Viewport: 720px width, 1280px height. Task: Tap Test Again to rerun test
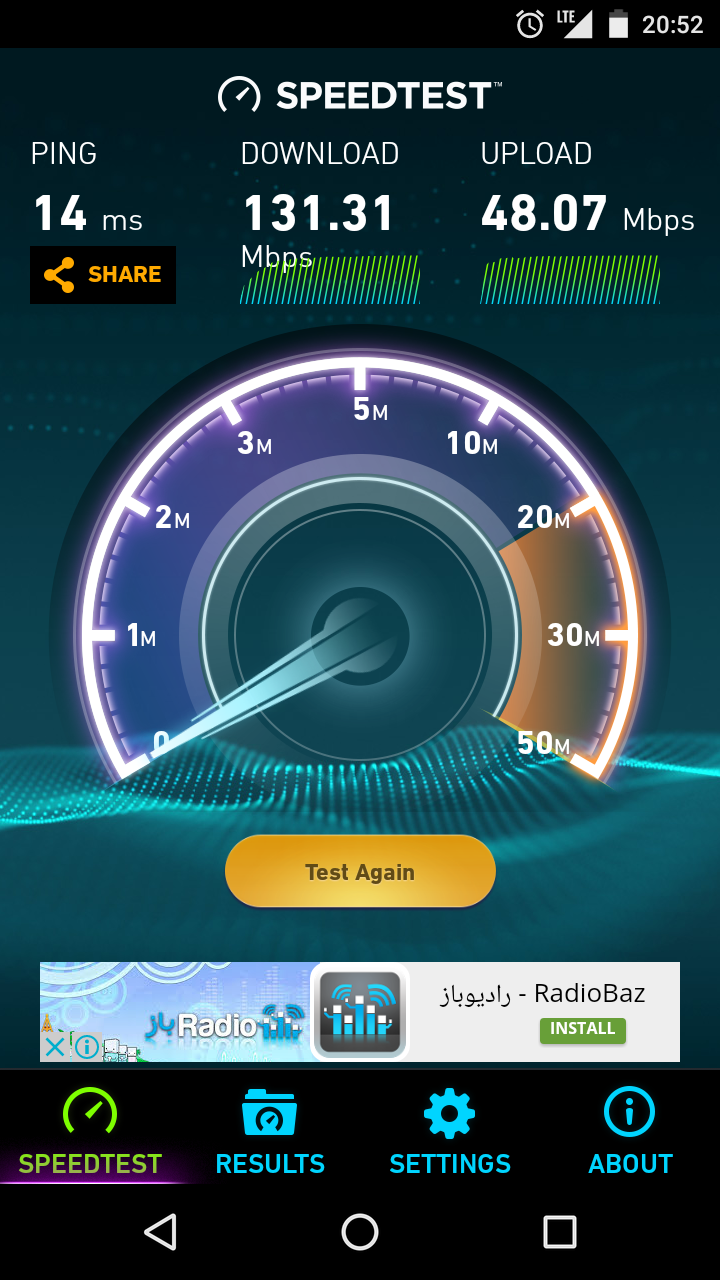(360, 872)
